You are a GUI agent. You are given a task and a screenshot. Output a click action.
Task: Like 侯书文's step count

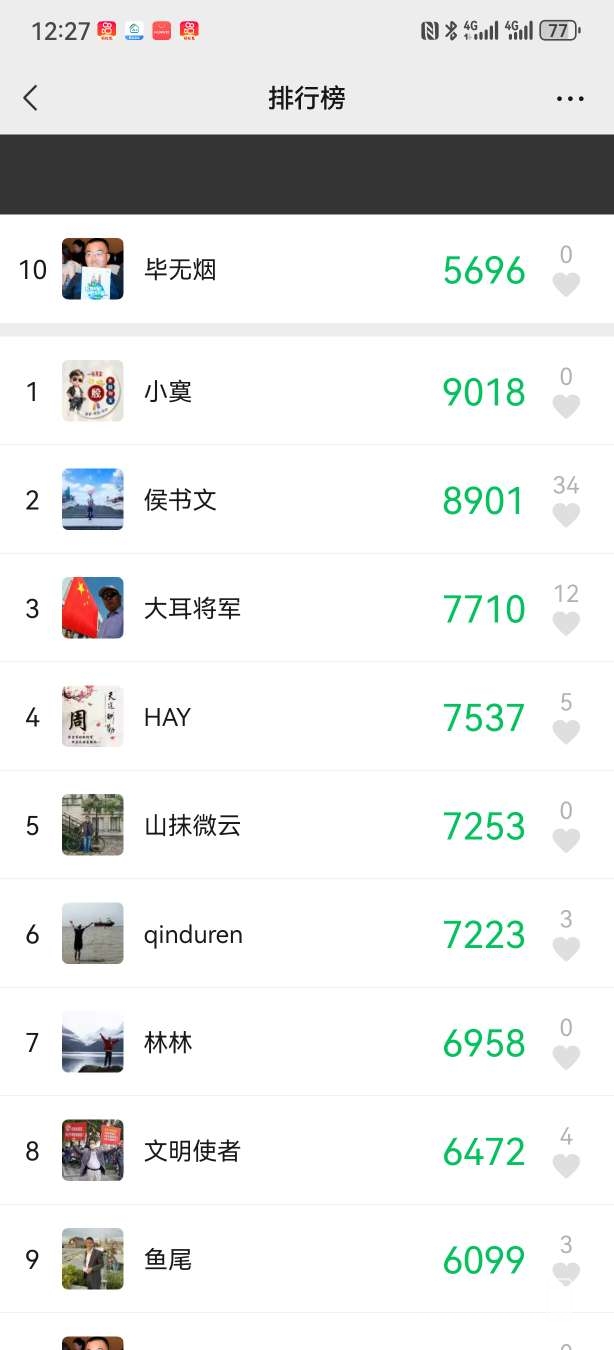[566, 515]
